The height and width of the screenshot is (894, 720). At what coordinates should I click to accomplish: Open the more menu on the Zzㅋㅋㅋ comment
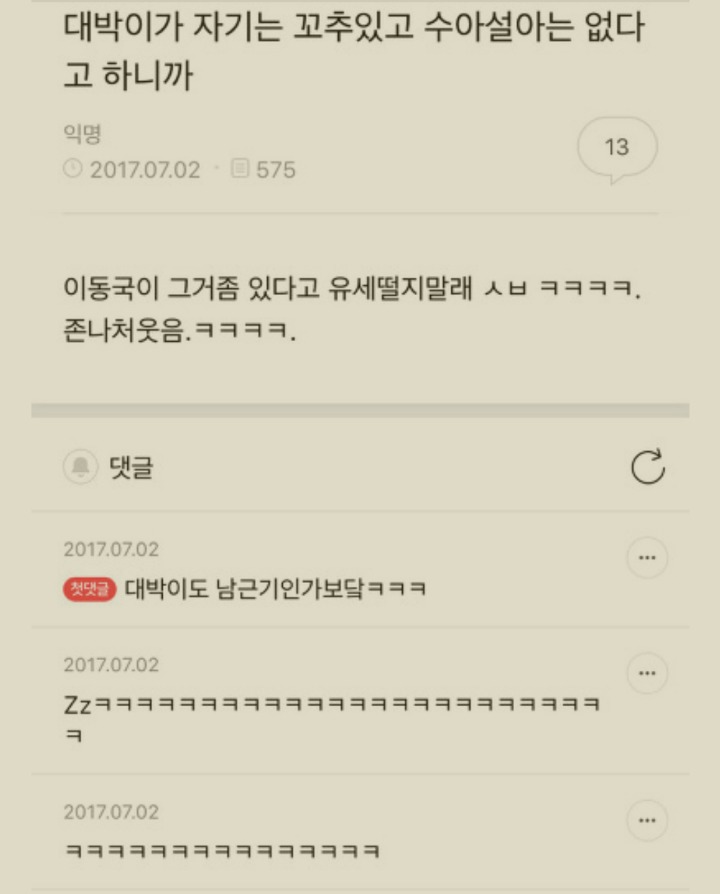647,673
